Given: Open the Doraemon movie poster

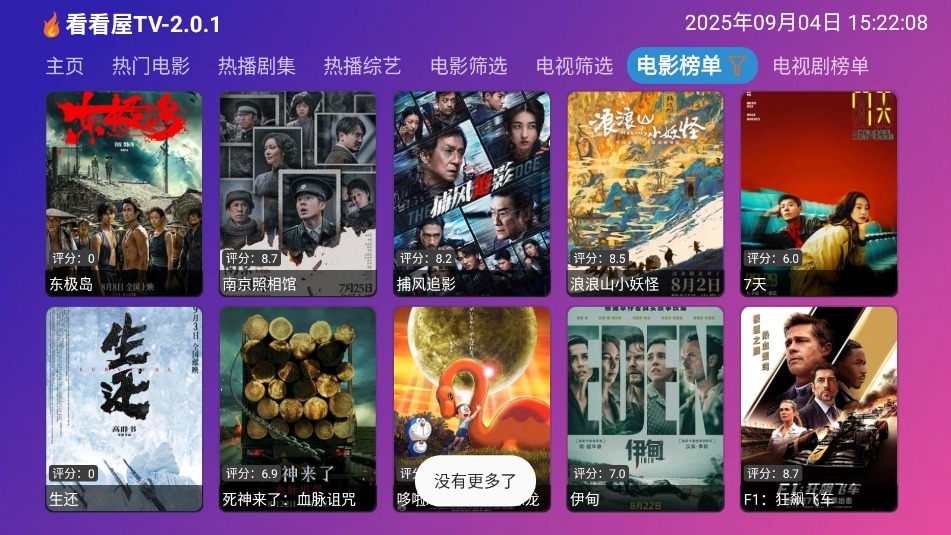Looking at the screenshot, I should 472,390.
